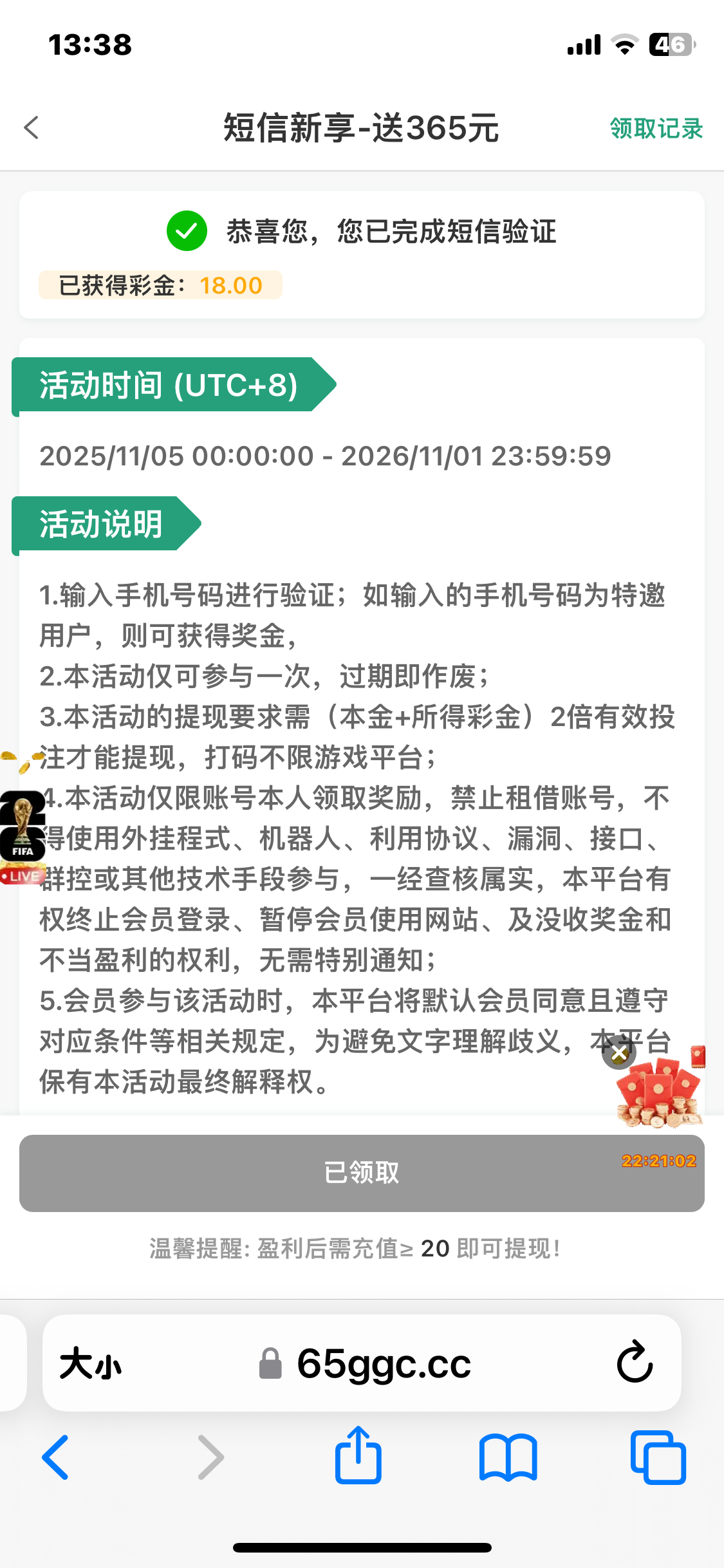
Task: Open 领取记录 claim records
Action: coord(655,128)
